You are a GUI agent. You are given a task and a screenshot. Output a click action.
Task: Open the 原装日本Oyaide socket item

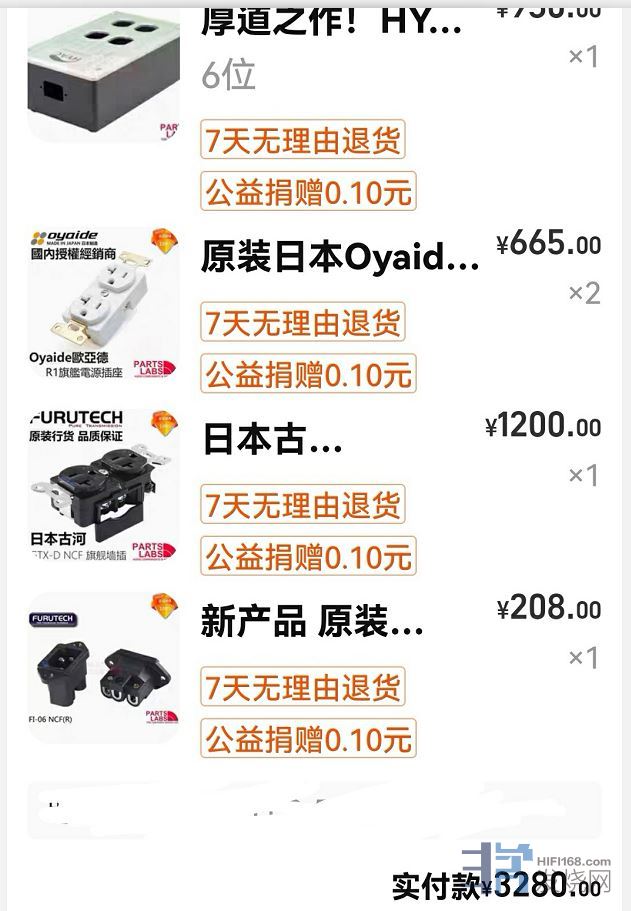pos(340,258)
